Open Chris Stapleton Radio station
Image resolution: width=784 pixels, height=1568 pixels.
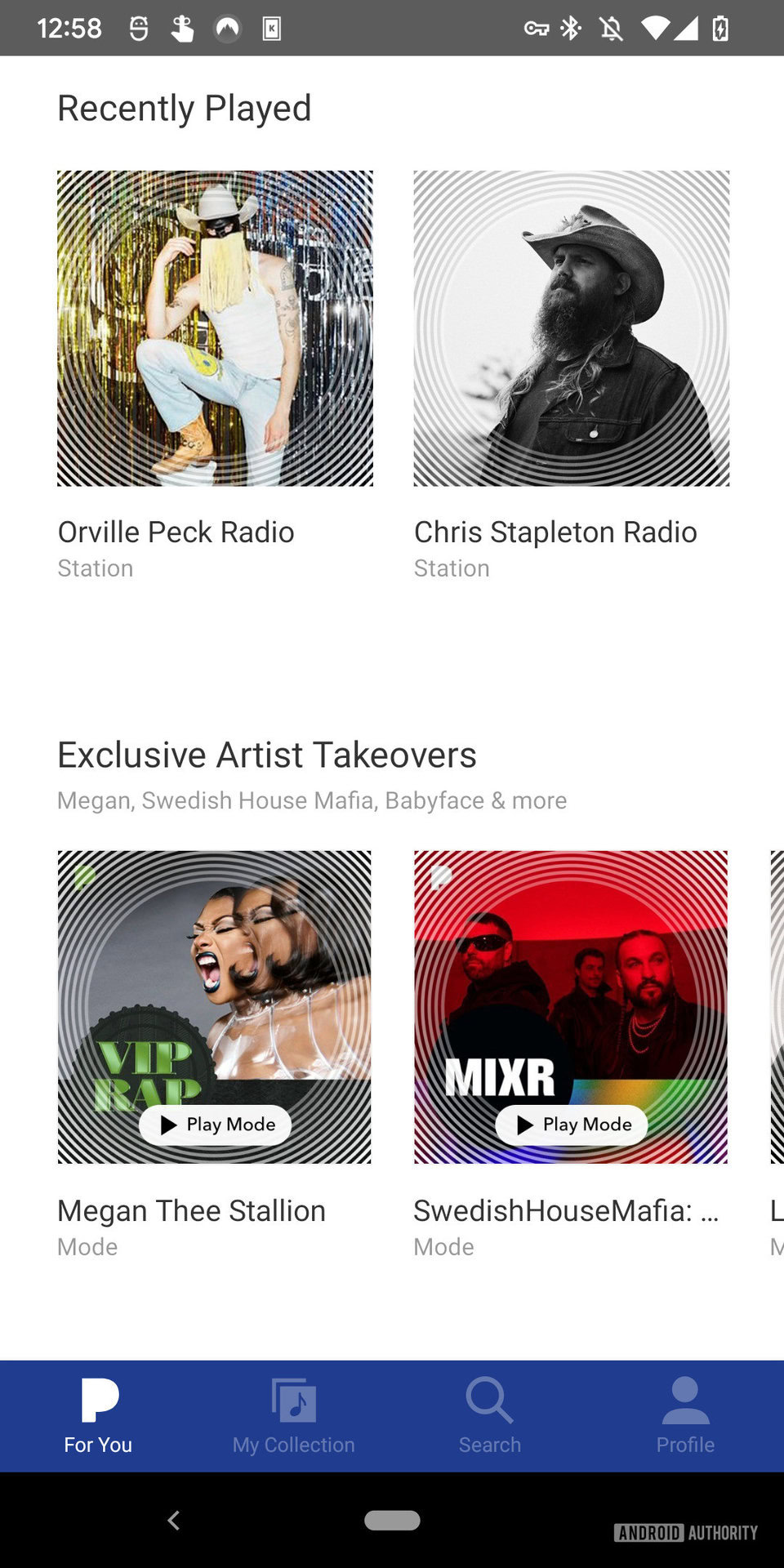(x=571, y=328)
